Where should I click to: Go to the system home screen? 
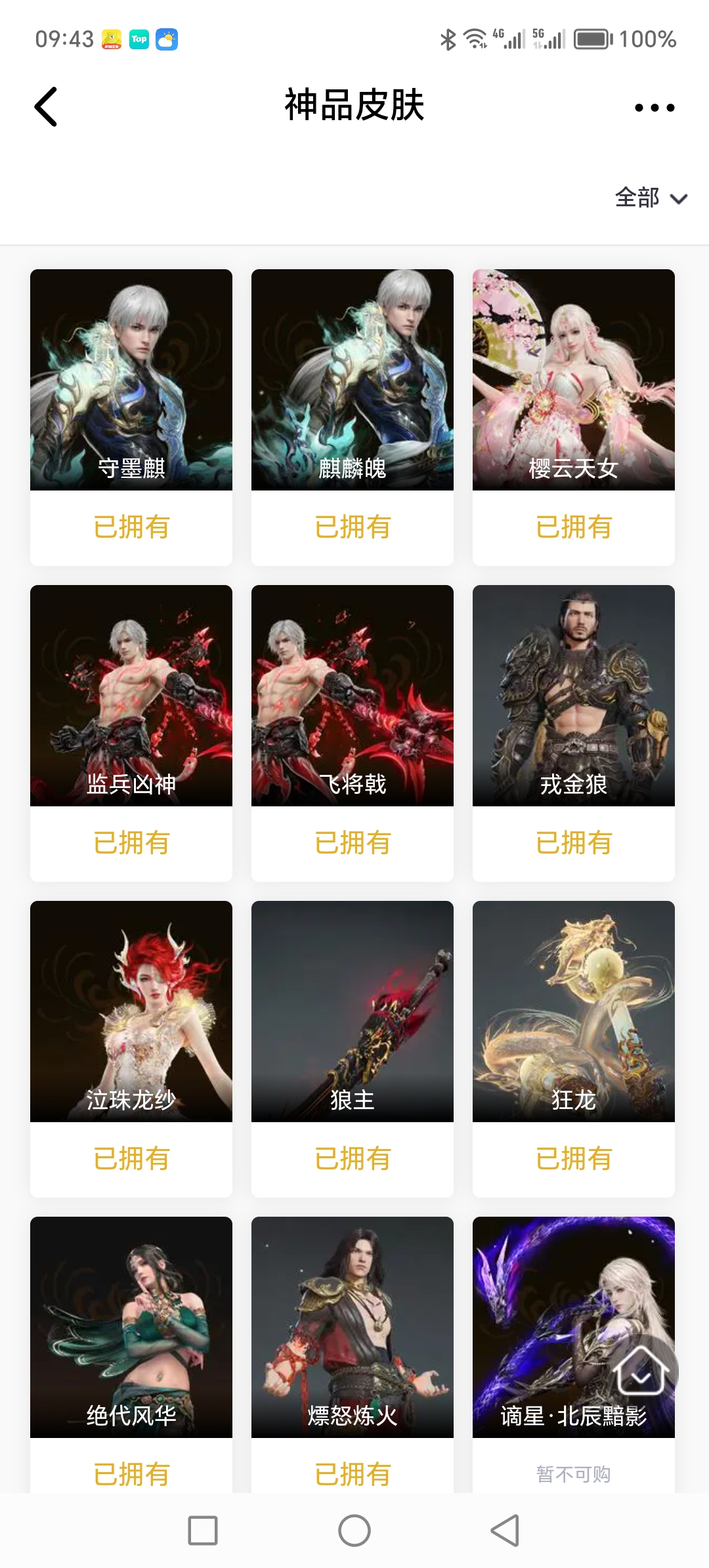pos(354,1531)
